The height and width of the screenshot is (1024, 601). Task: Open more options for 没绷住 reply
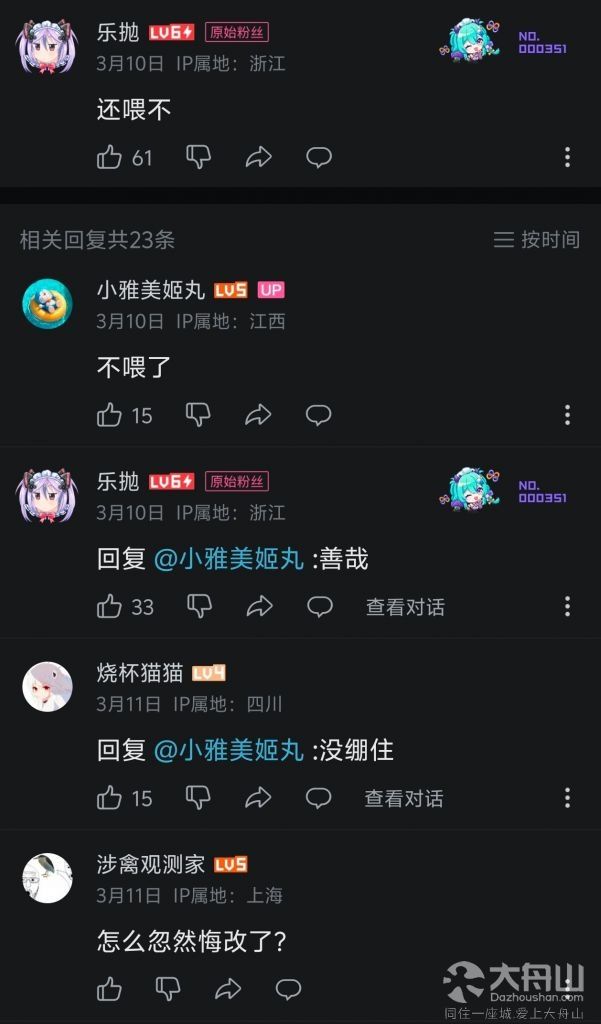pos(567,798)
